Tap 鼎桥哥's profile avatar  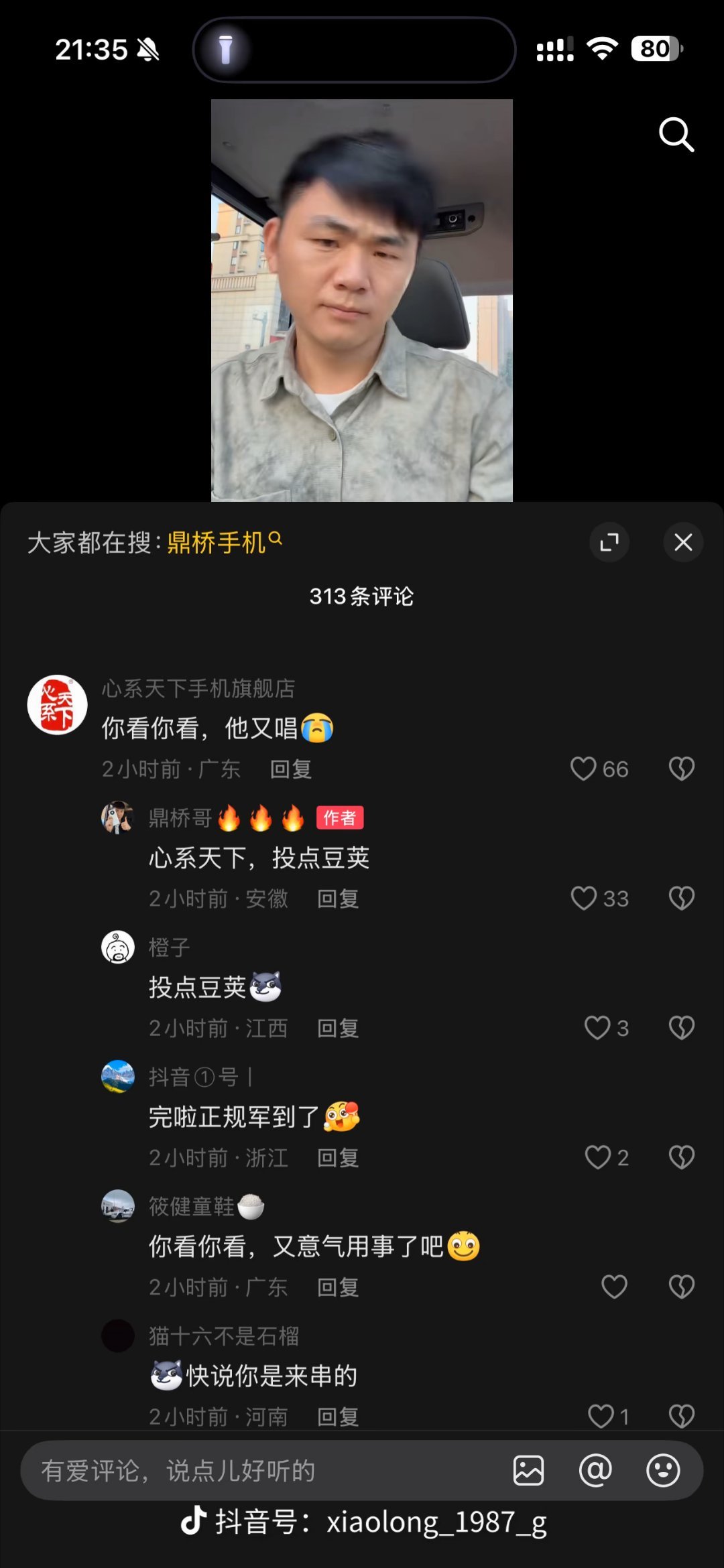tap(118, 818)
